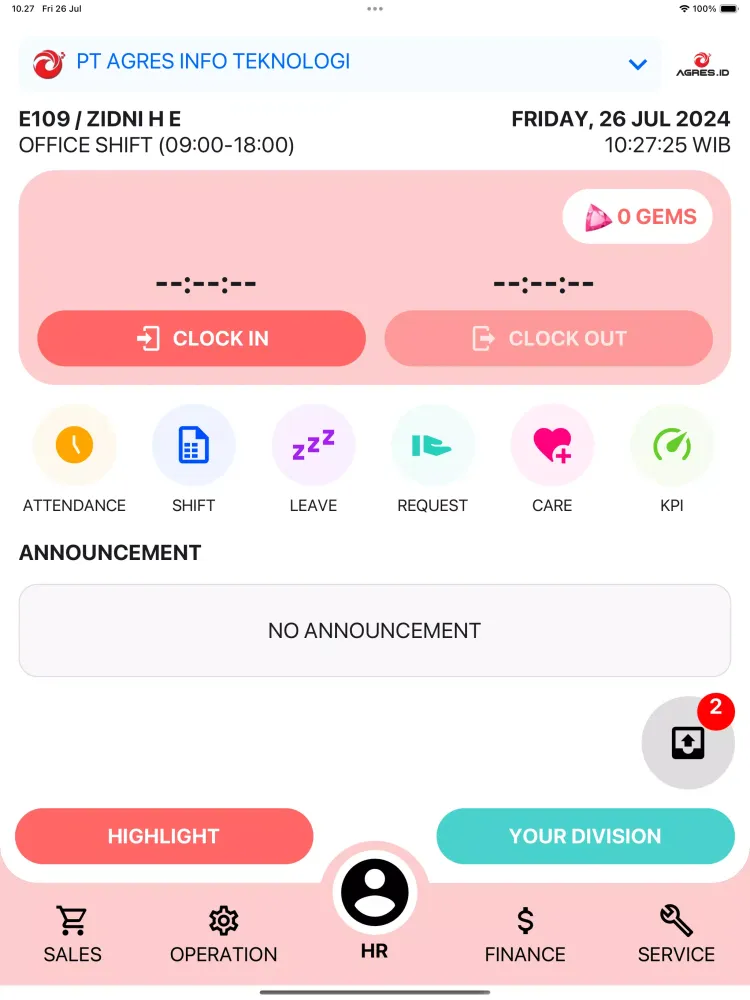This screenshot has height=1000, width=750.
Task: Go to the HR tab
Action: click(x=375, y=905)
